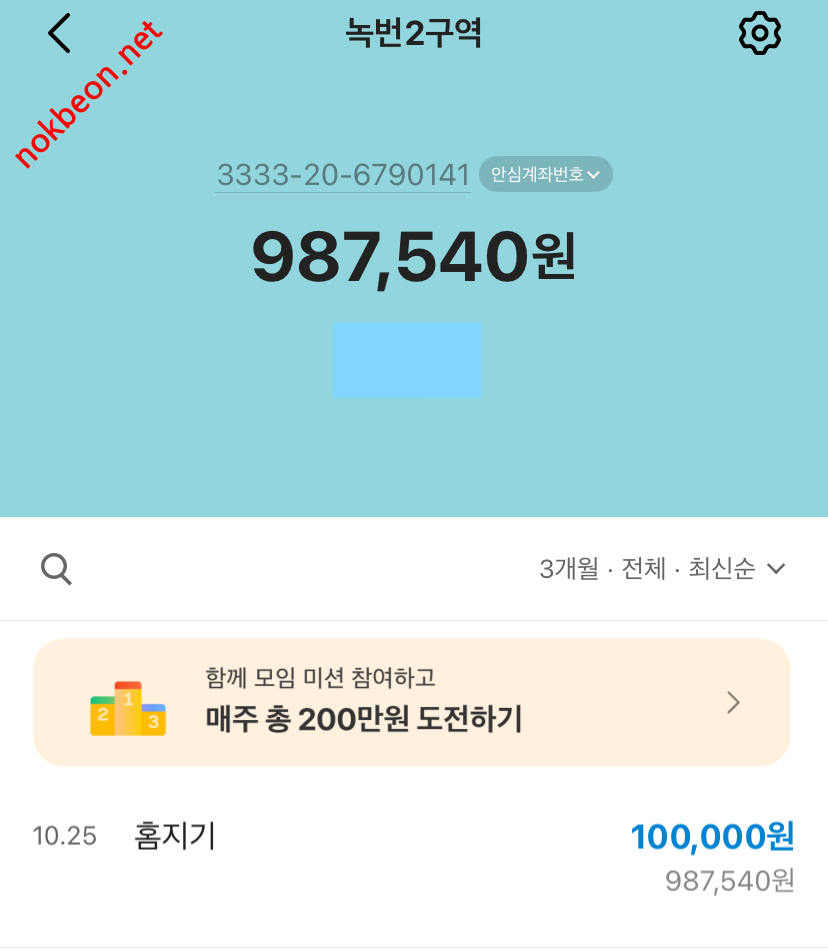Expand the 안심계좌번호 dropdown
Image resolution: width=828 pixels, height=951 pixels.
click(545, 174)
